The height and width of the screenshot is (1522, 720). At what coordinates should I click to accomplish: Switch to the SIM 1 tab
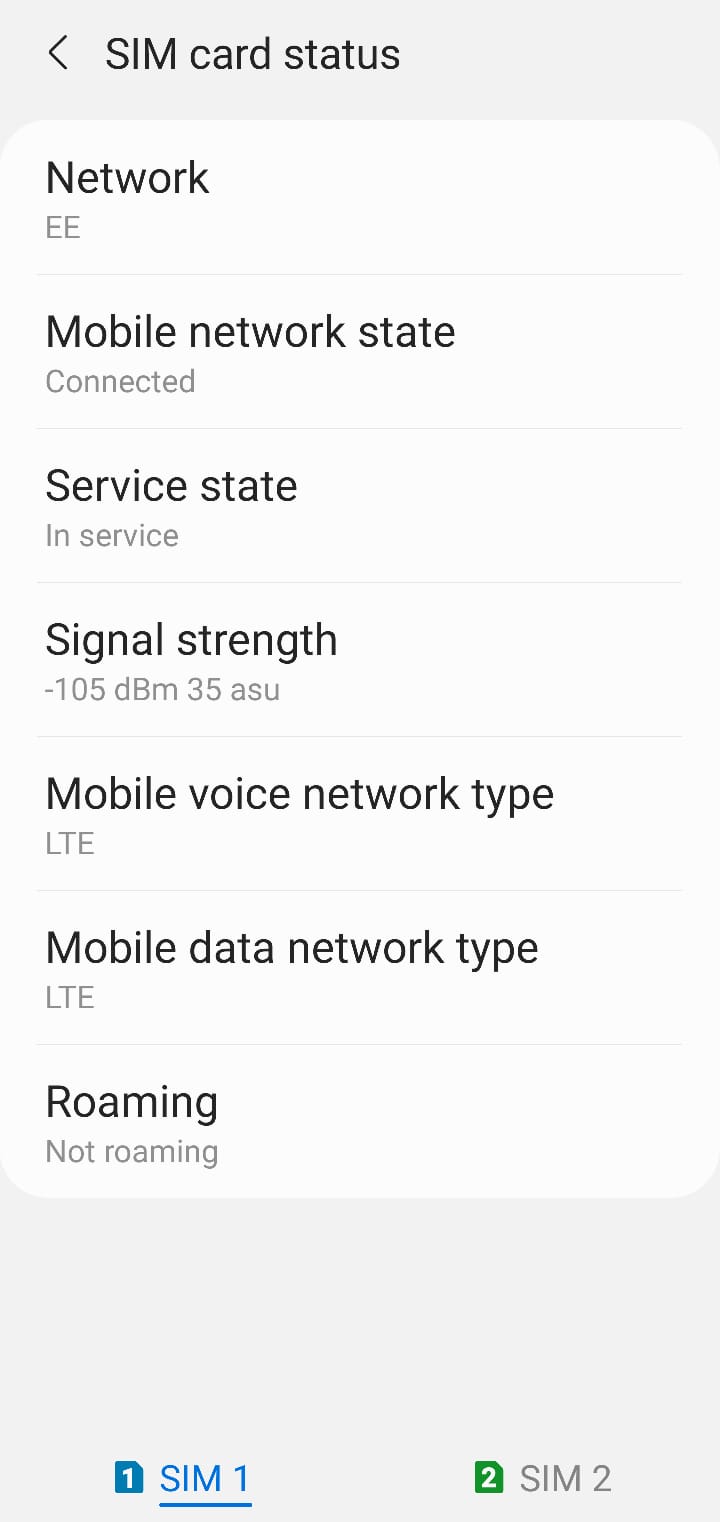(x=184, y=1477)
